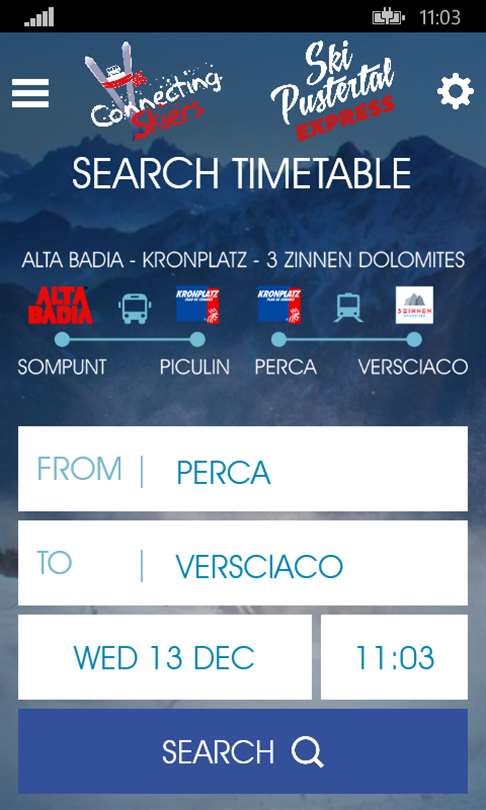Change the TO station Versciaco
The height and width of the screenshot is (810, 486).
click(x=243, y=563)
